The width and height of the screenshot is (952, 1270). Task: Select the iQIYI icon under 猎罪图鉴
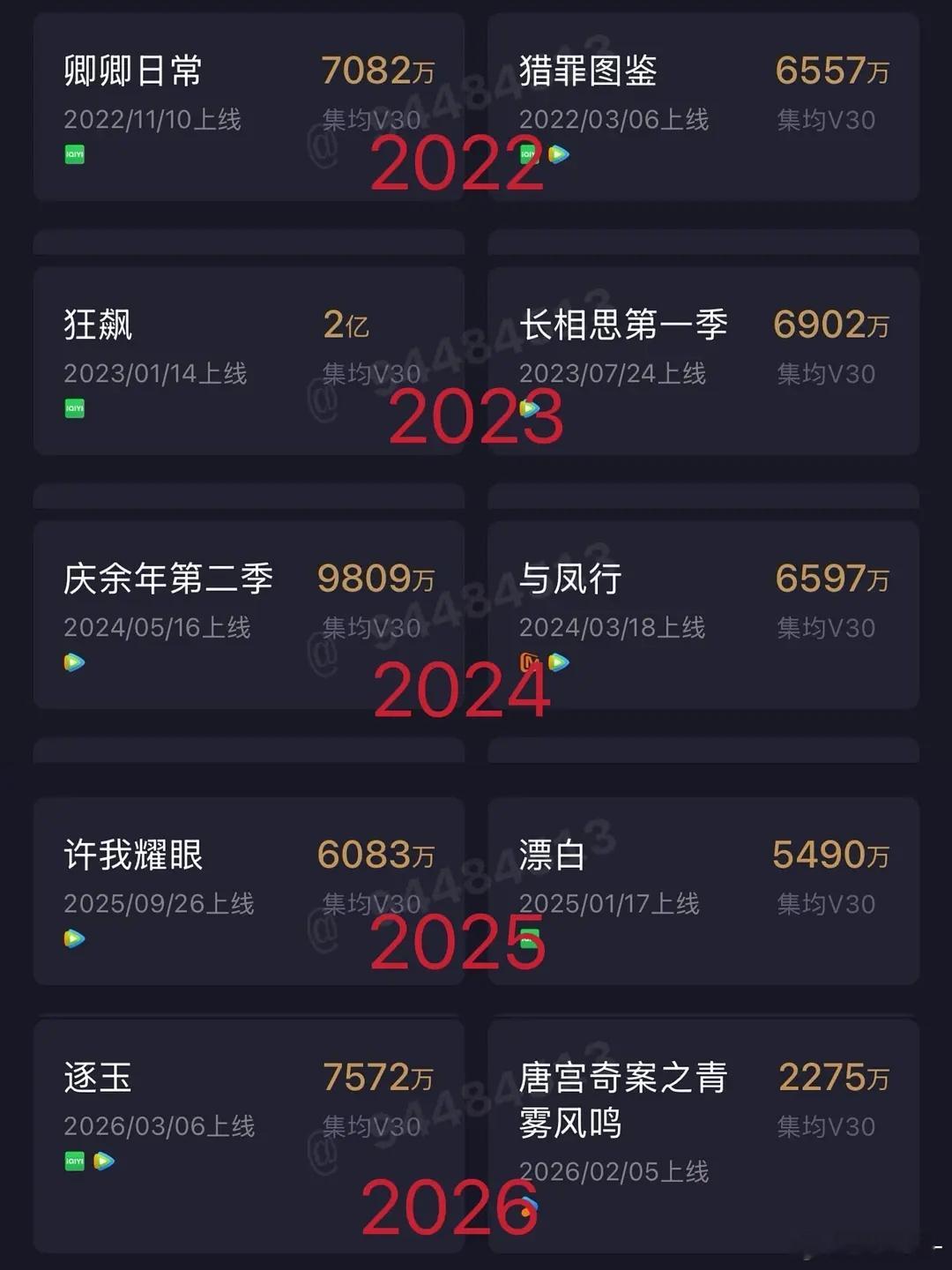click(527, 153)
